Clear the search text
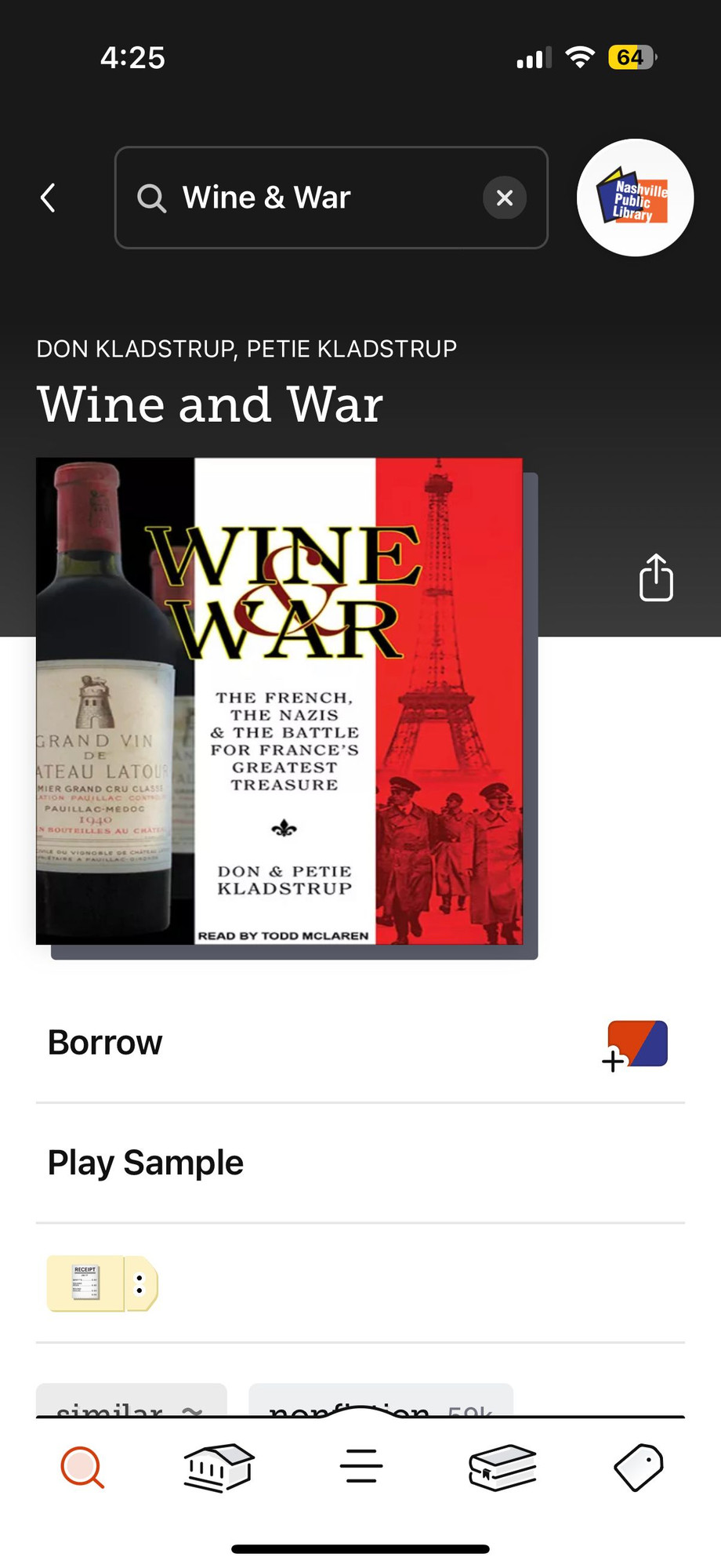The height and width of the screenshot is (1568, 721). 505,198
